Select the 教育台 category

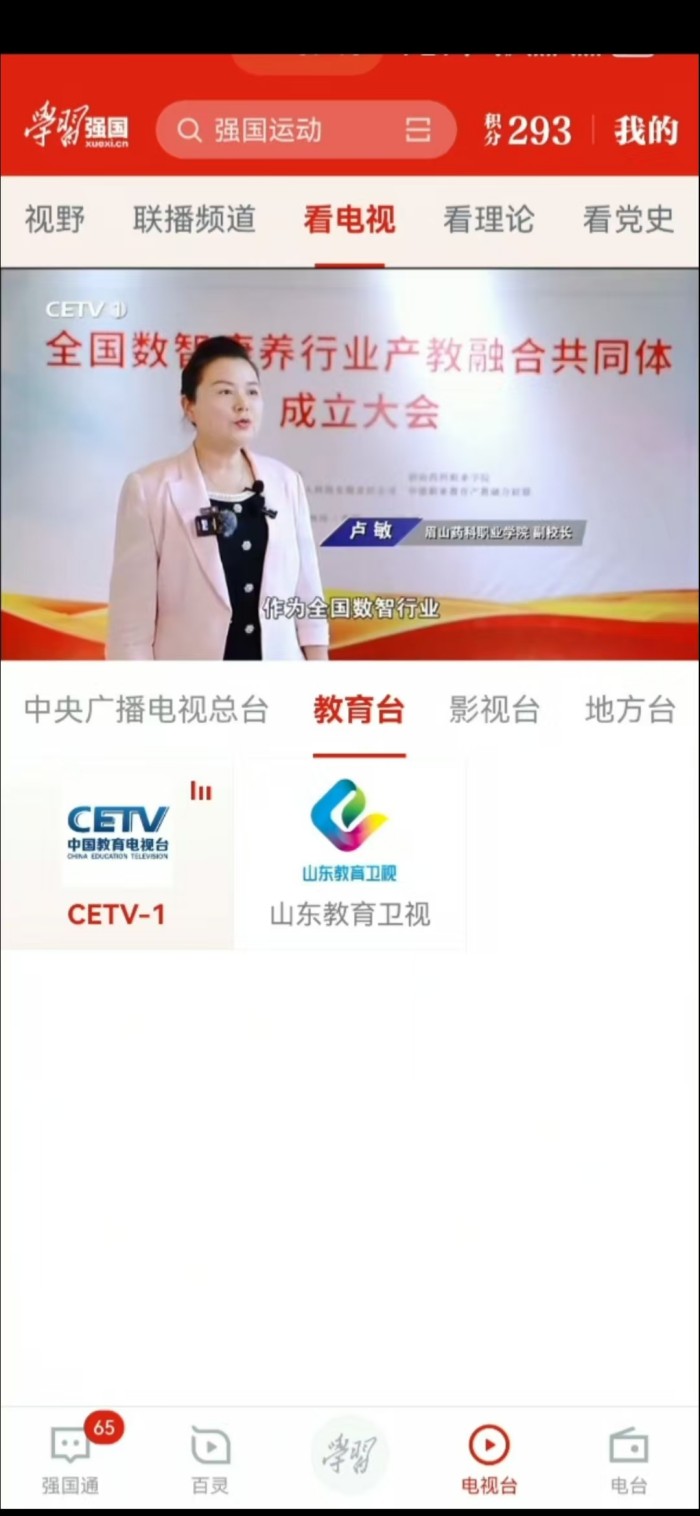pyautogui.click(x=358, y=710)
